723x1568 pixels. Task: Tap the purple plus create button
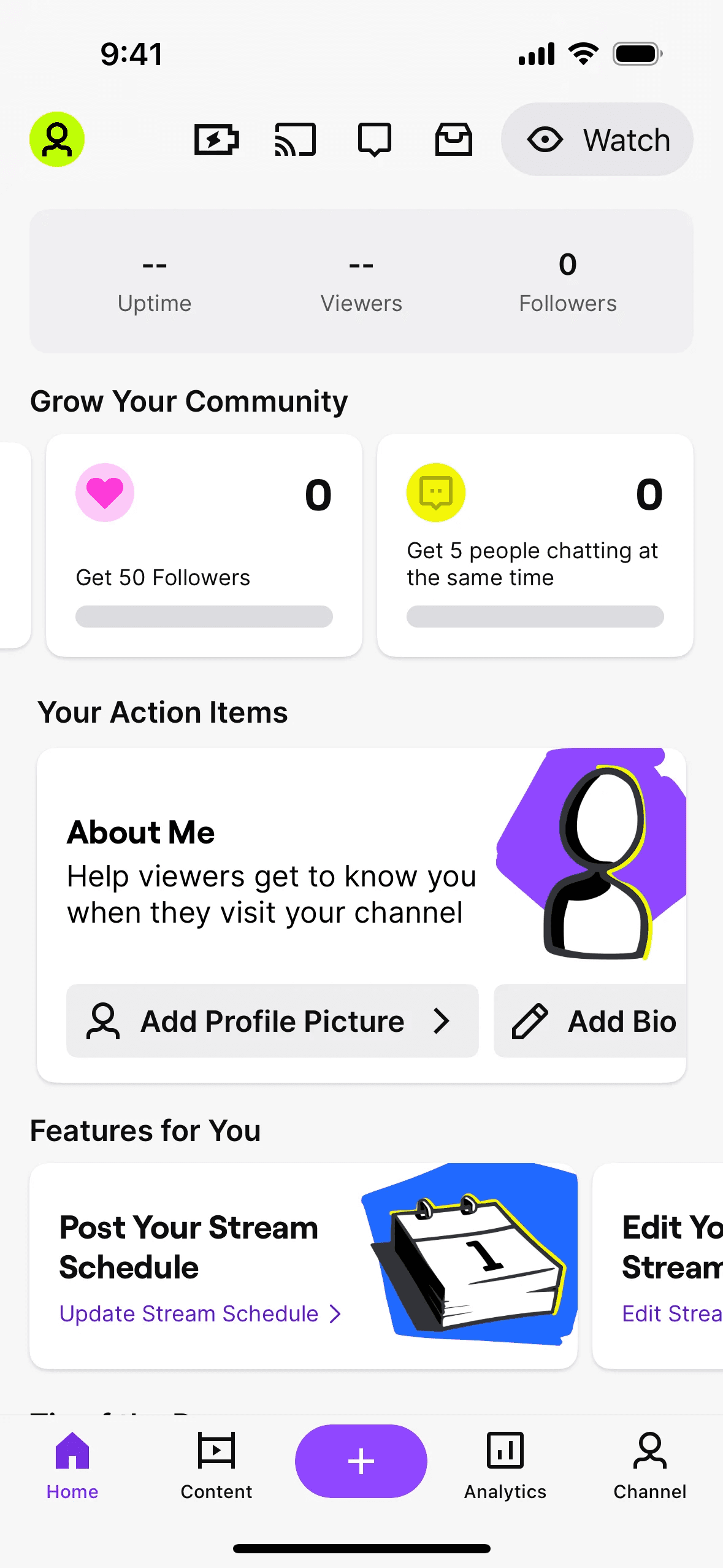point(361,1461)
